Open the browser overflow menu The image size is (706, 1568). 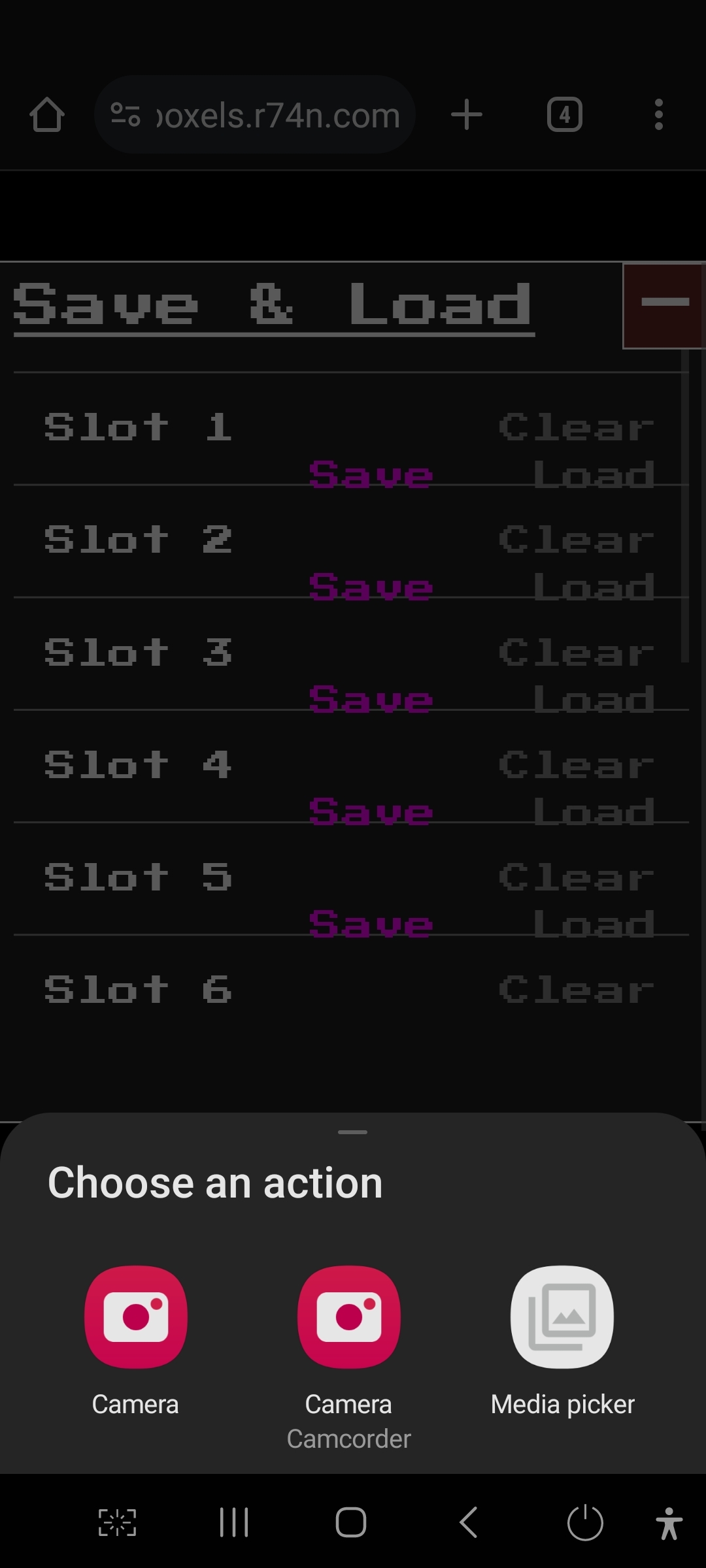tap(658, 115)
